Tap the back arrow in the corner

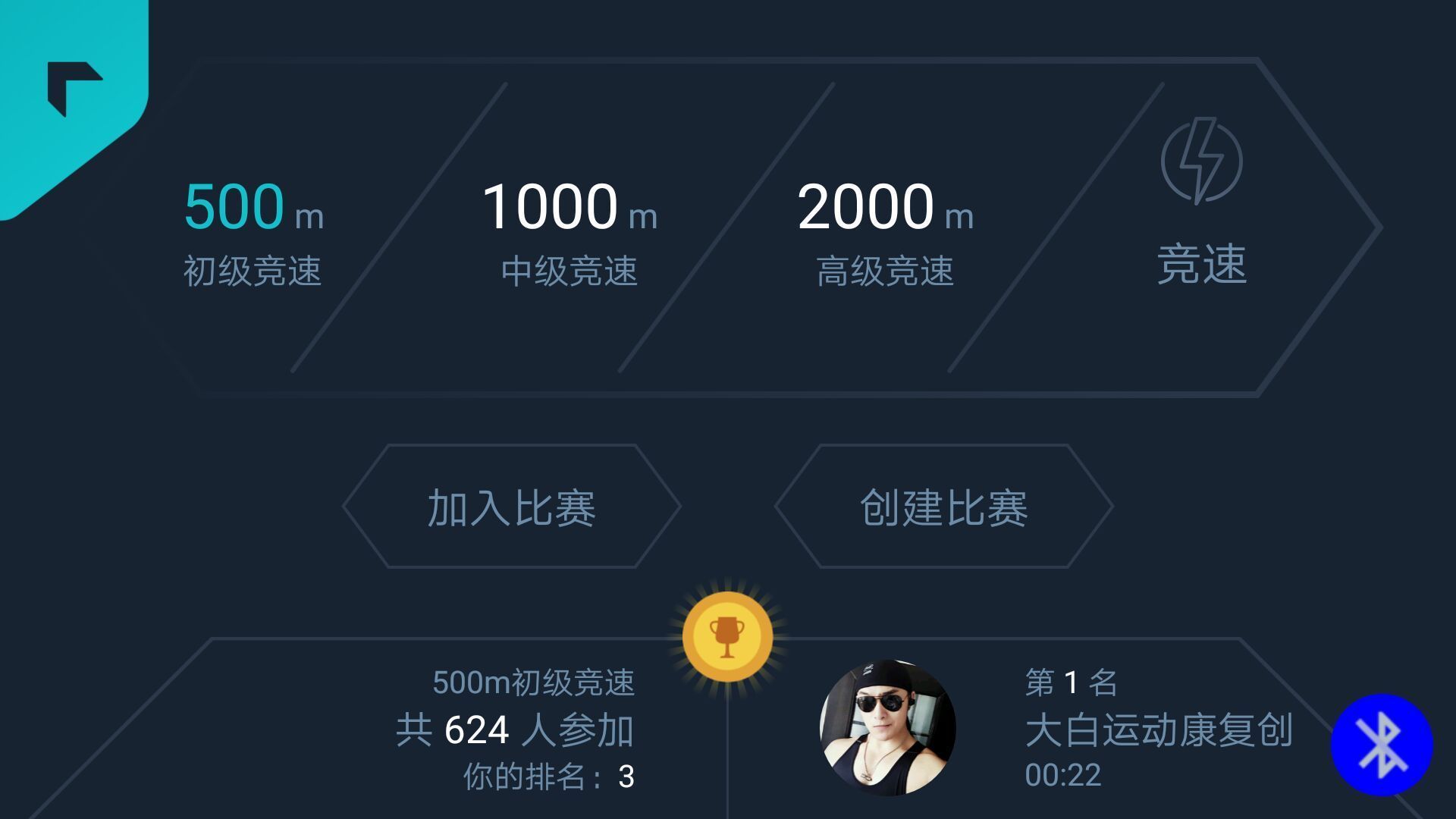coord(73,87)
